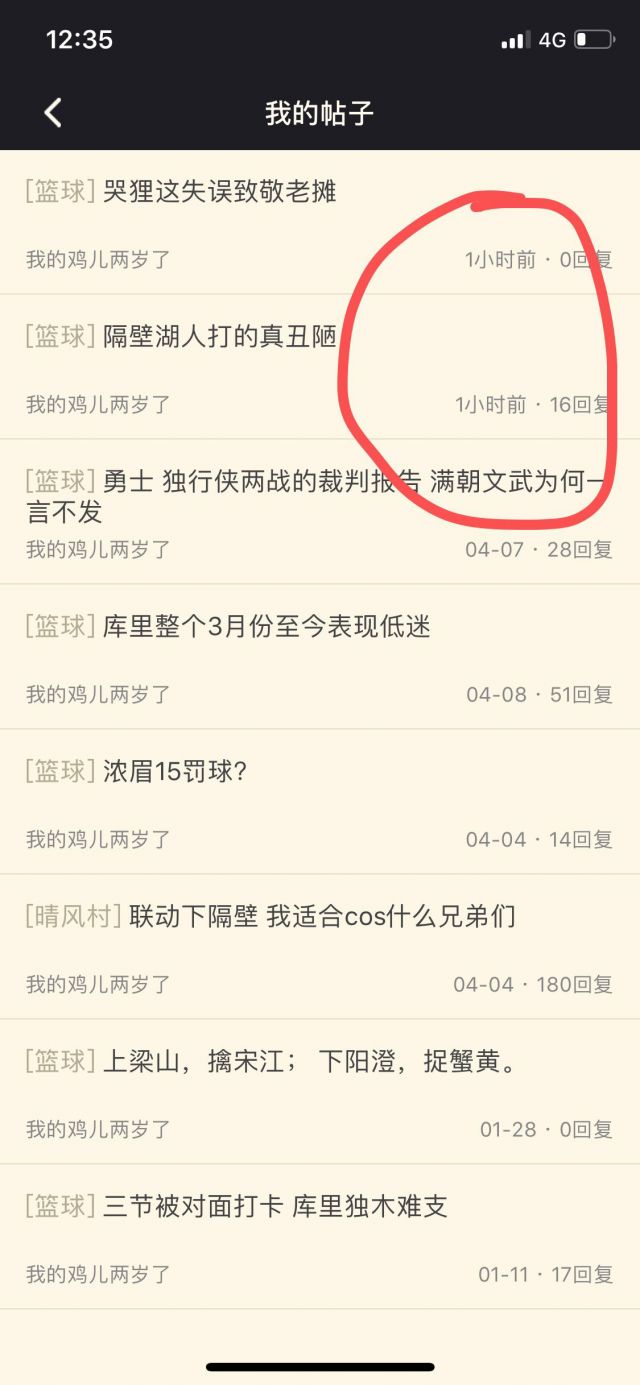This screenshot has height=1385, width=640.
Task: Go back from 我的帖子 page
Action: click(x=53, y=112)
